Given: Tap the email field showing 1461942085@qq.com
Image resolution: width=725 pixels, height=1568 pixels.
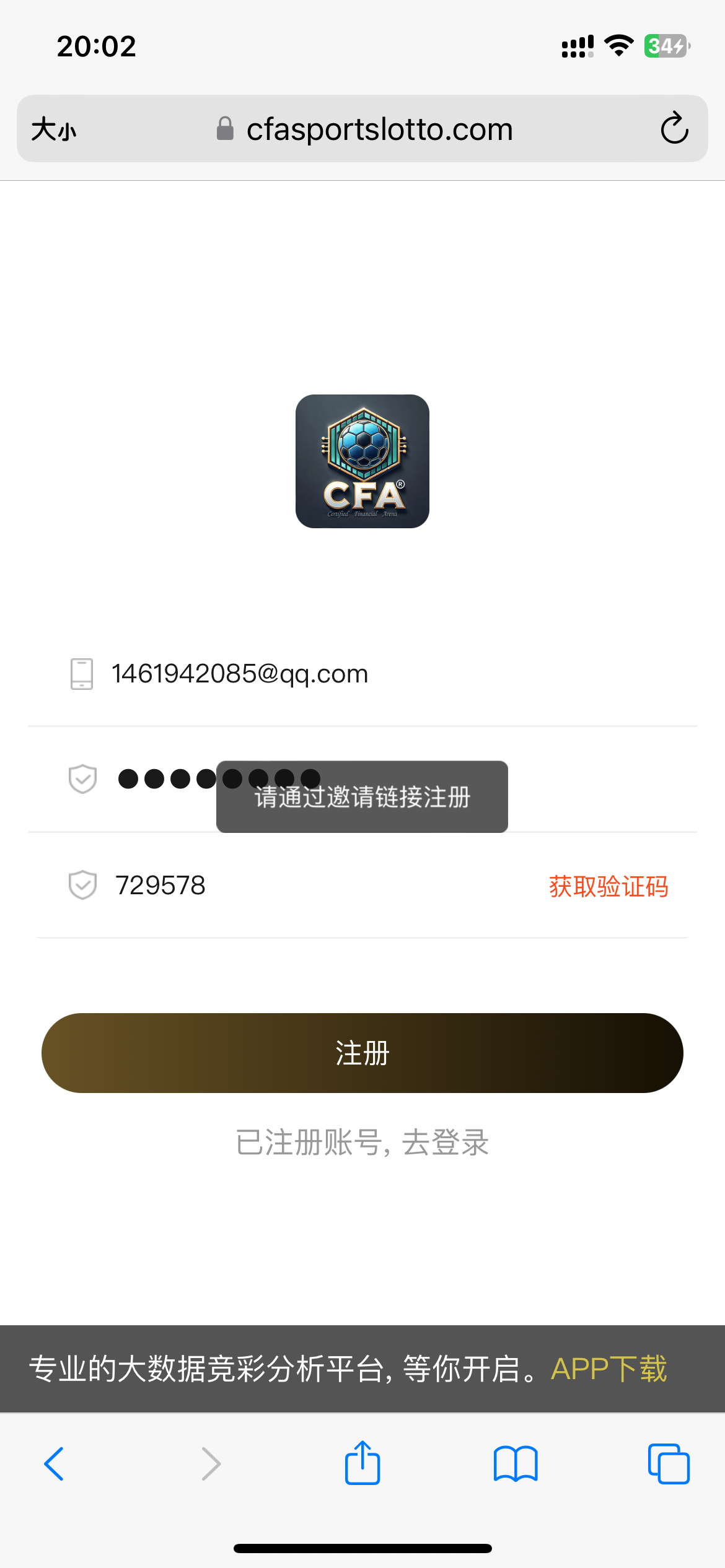Looking at the screenshot, I should click(362, 674).
